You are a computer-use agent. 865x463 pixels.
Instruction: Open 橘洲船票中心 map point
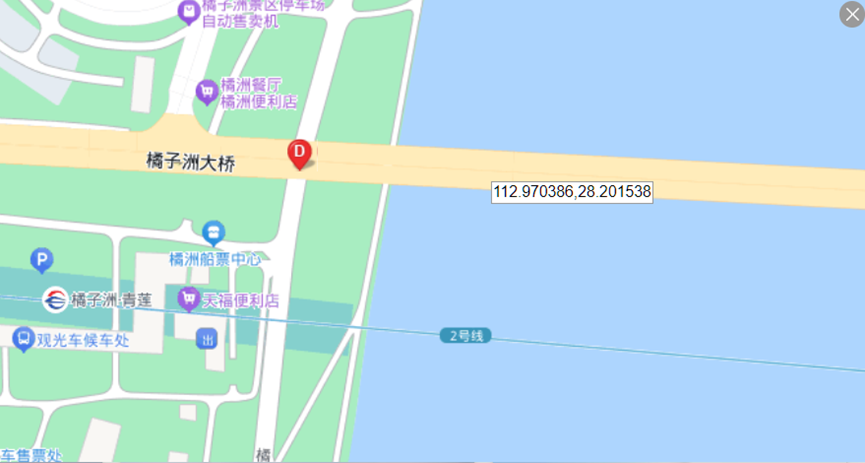pos(213,234)
